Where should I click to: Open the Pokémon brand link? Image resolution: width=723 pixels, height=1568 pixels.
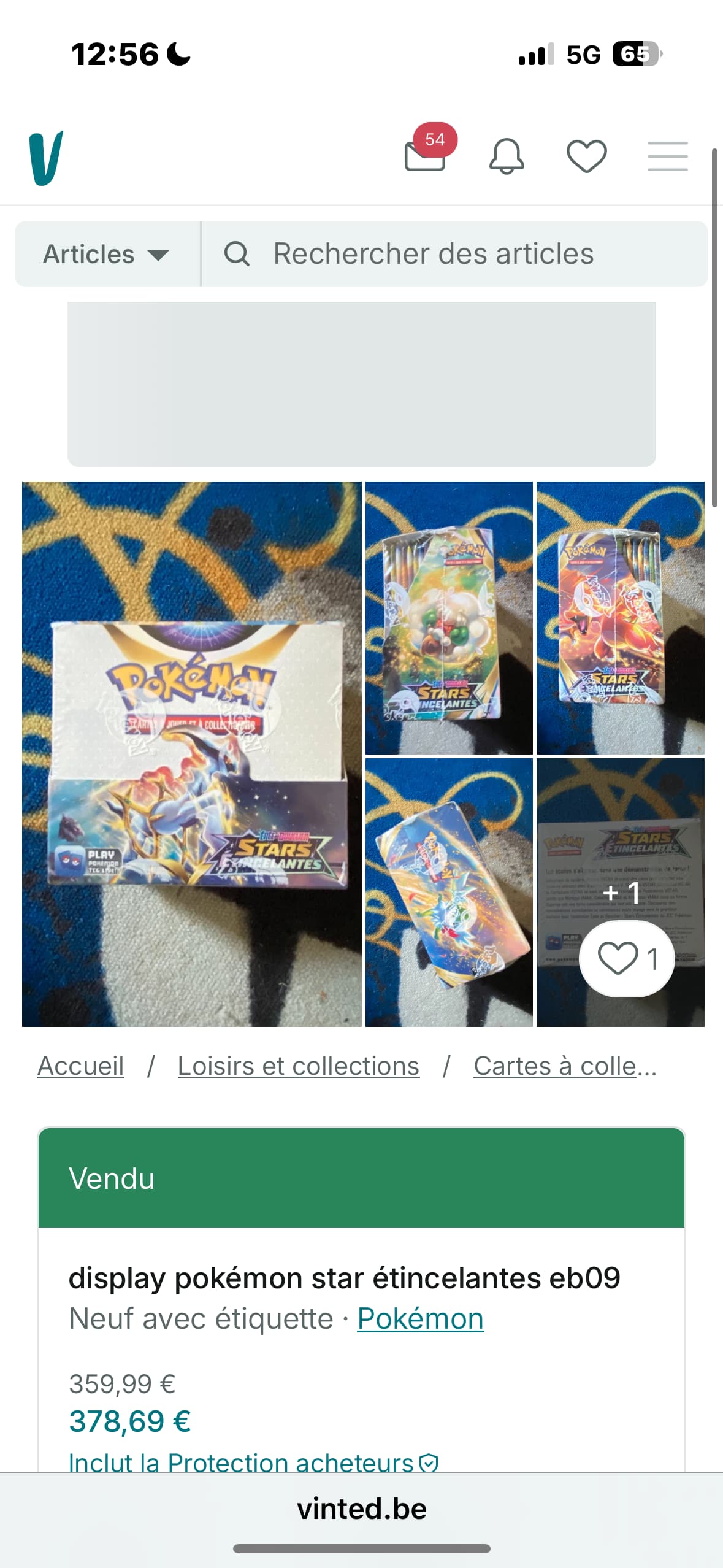(421, 1318)
